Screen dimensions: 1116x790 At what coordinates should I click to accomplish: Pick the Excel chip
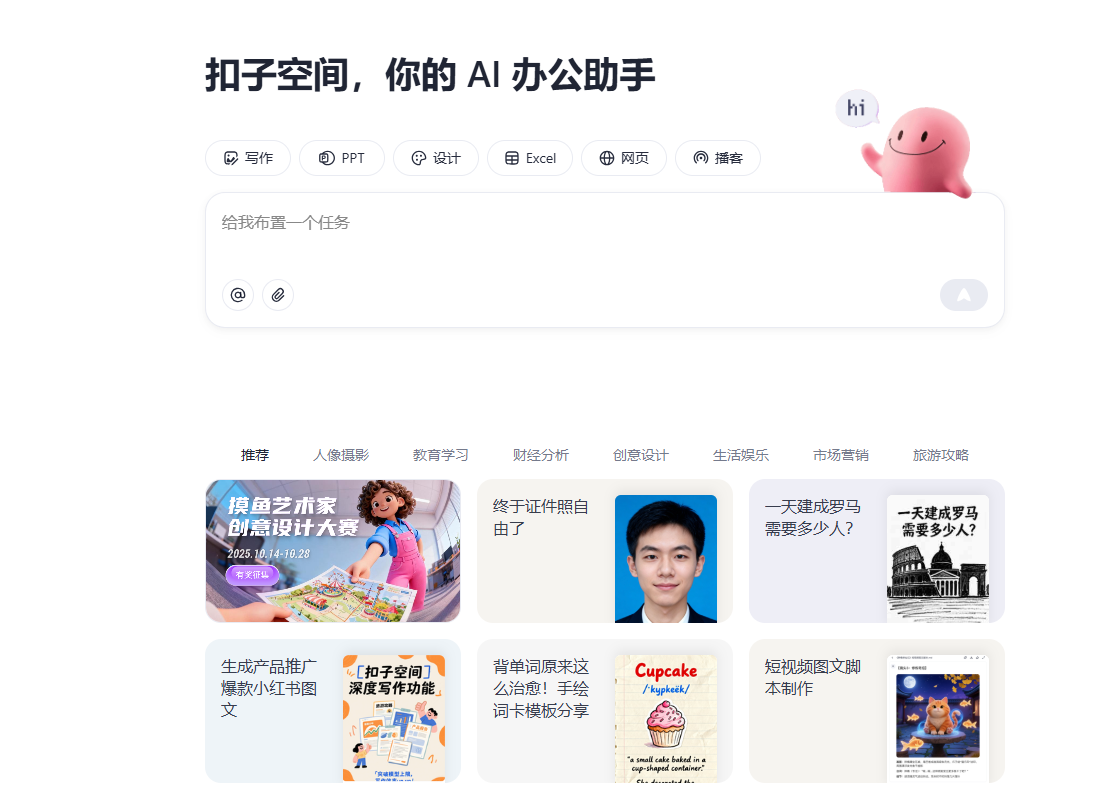coord(530,158)
